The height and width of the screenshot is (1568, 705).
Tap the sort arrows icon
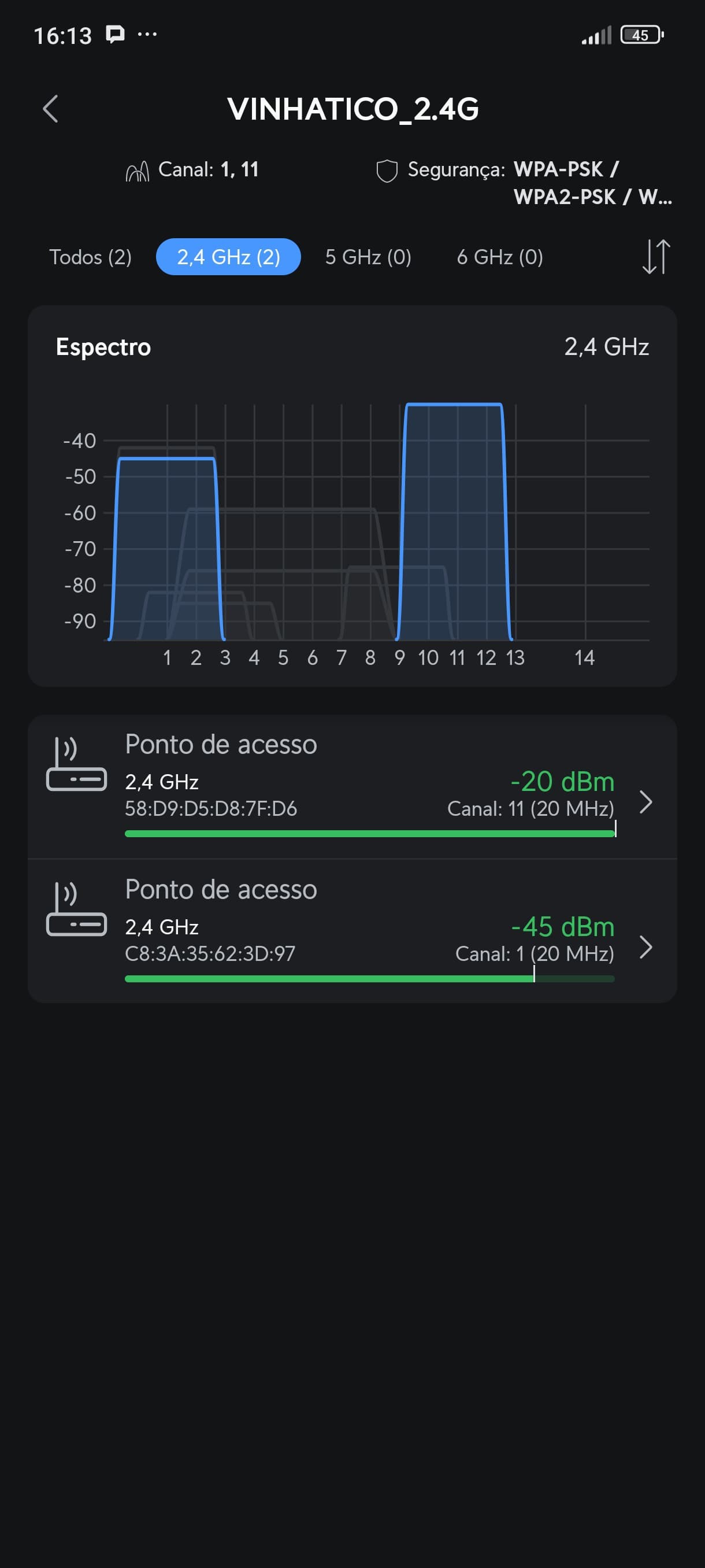pyautogui.click(x=656, y=257)
